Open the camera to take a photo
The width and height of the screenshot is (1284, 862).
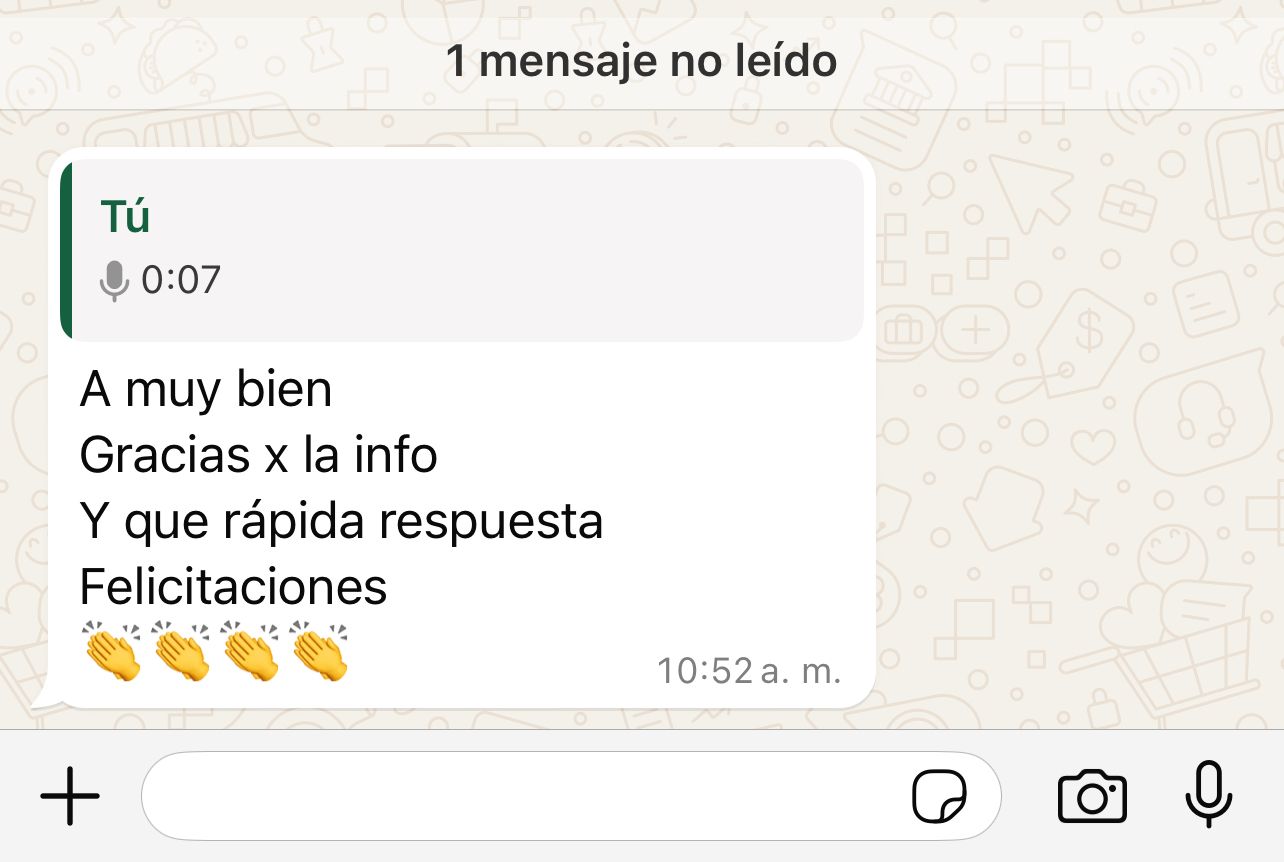click(1092, 797)
